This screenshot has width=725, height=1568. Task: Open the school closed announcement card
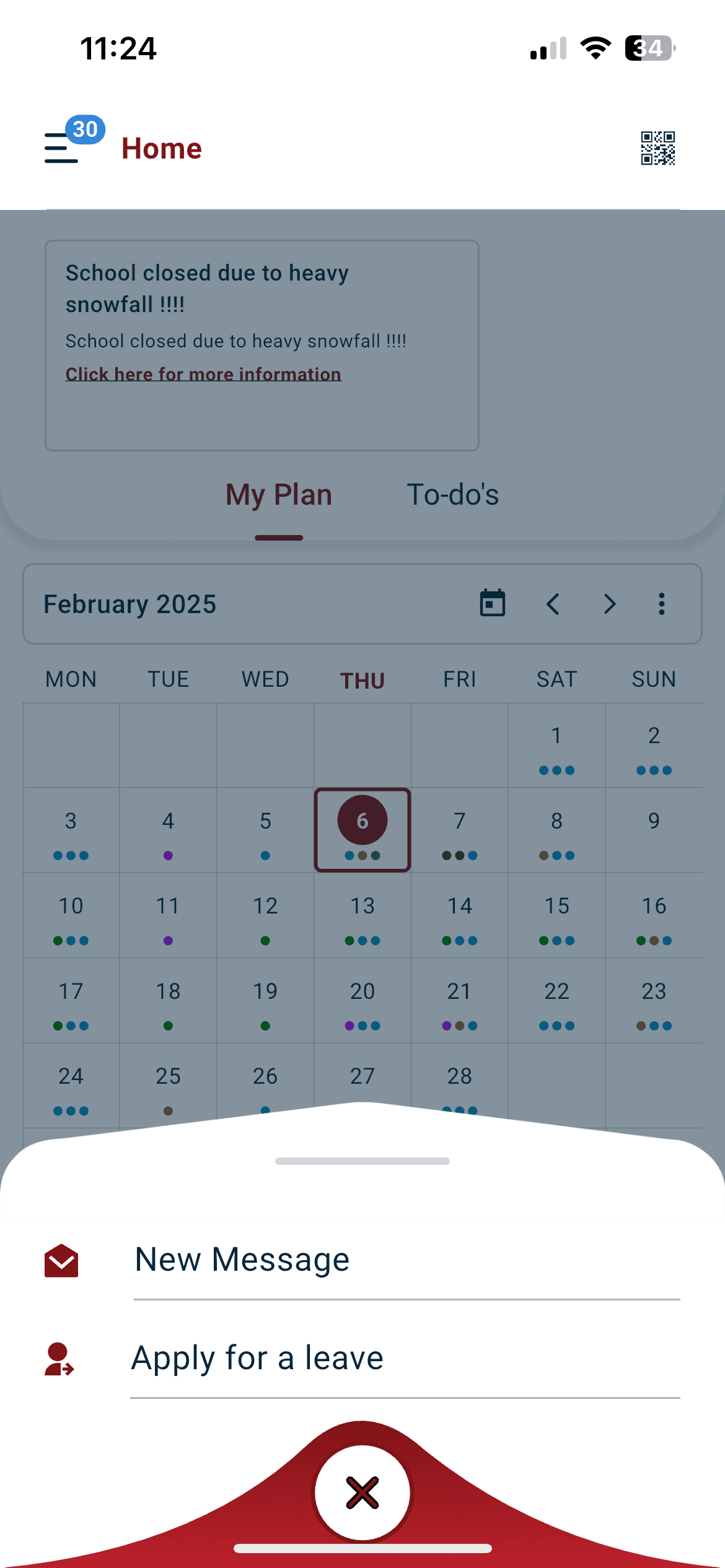262,346
